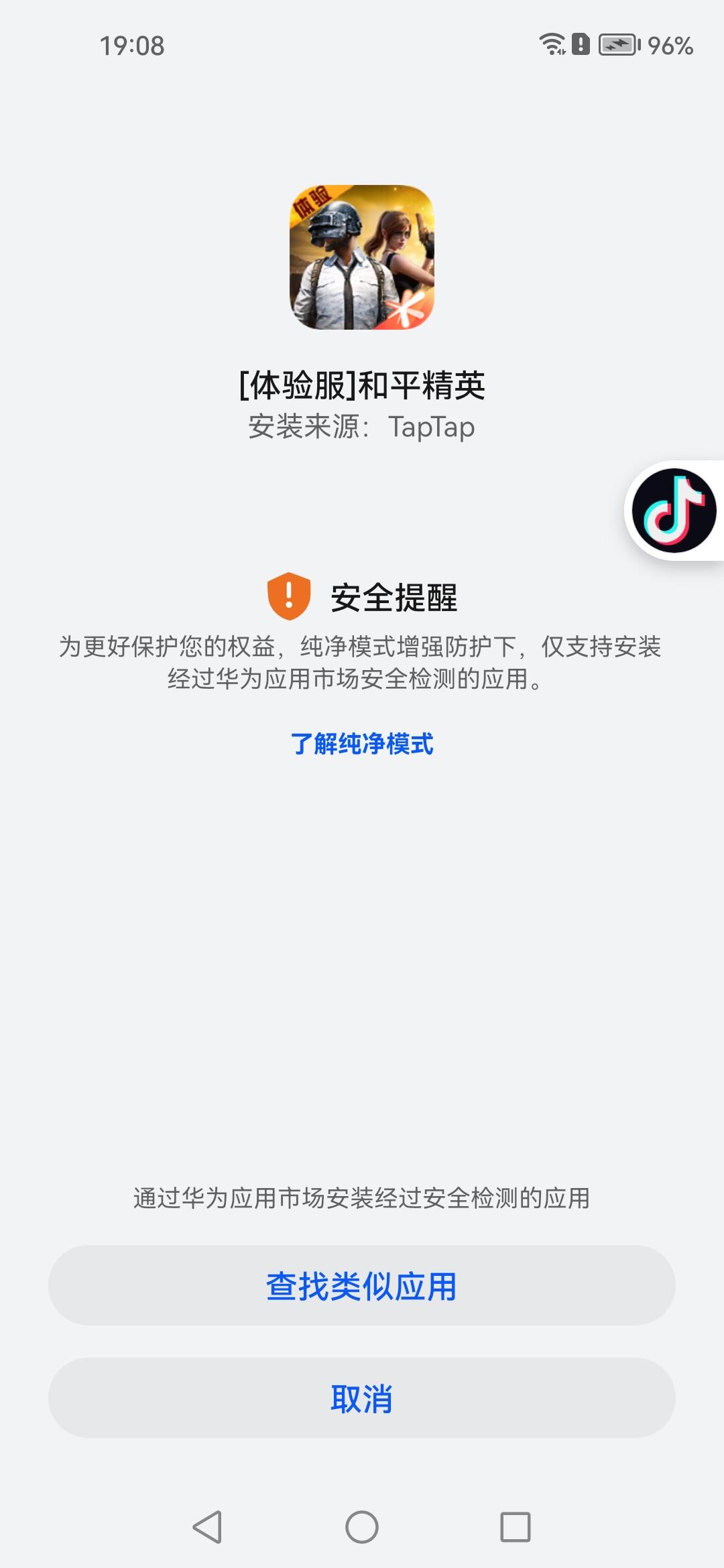Tap the circle home navigation button
Screen dimensions: 724x1568
pyautogui.click(x=362, y=1526)
